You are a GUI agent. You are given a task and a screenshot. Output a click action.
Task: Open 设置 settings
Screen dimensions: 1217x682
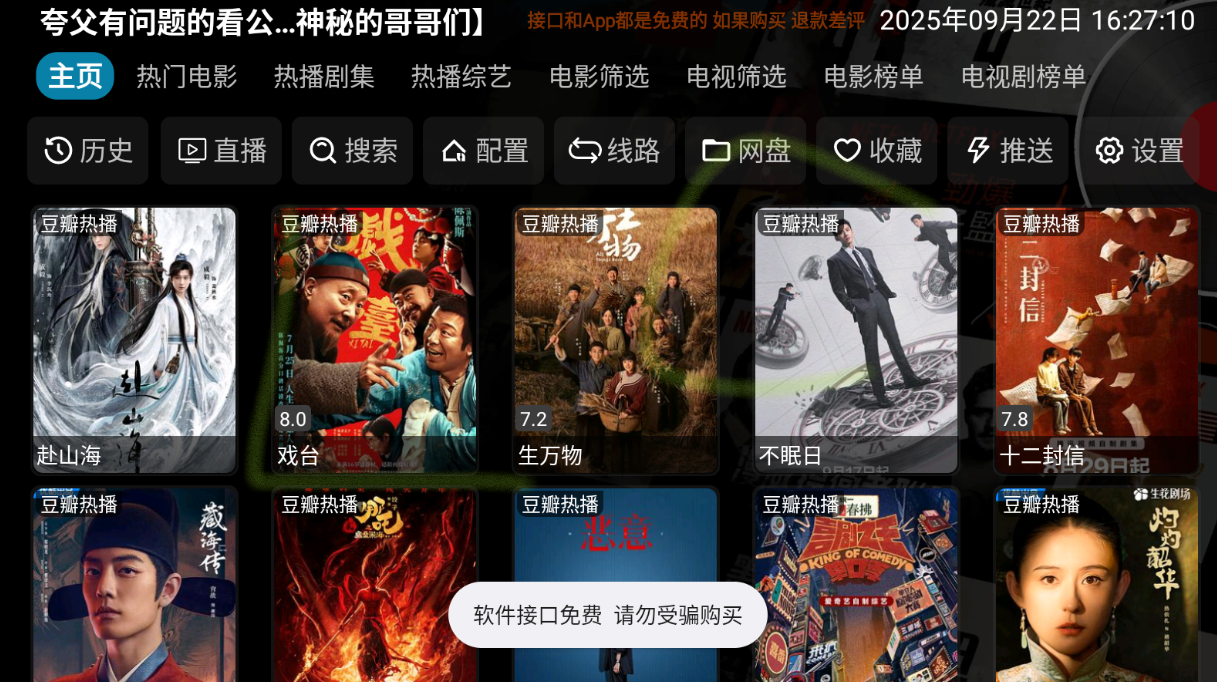pyautogui.click(x=1139, y=151)
